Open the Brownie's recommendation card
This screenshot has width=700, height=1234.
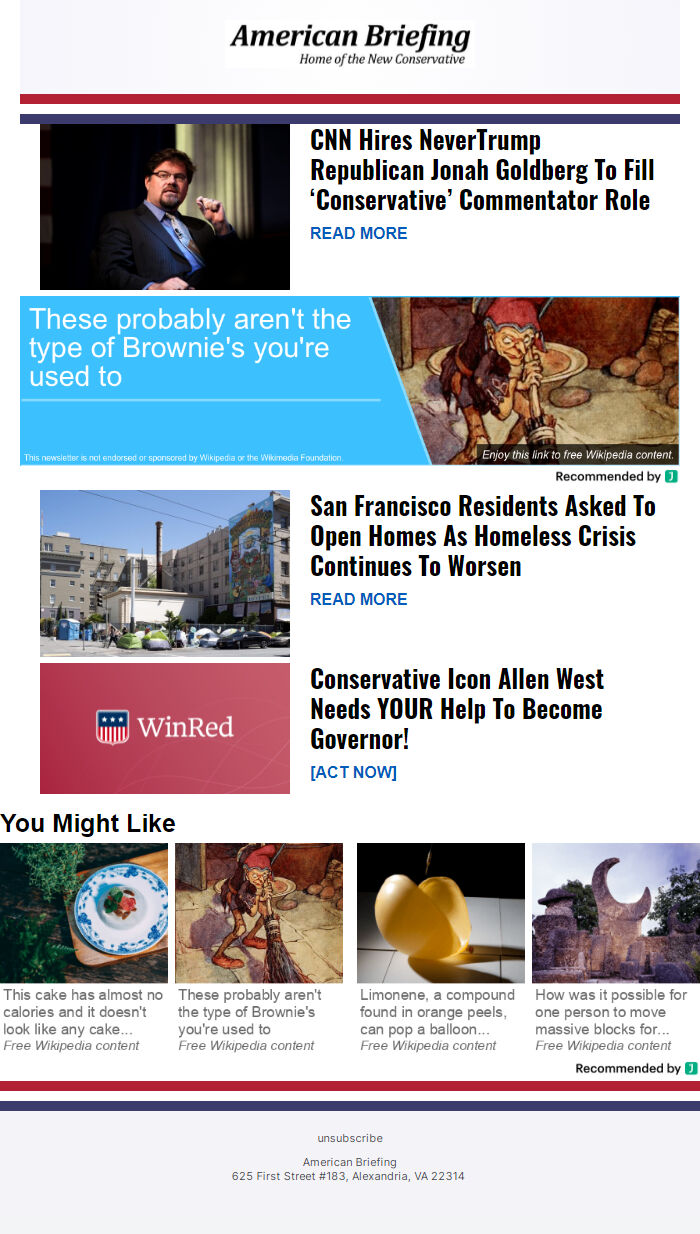coord(259,945)
